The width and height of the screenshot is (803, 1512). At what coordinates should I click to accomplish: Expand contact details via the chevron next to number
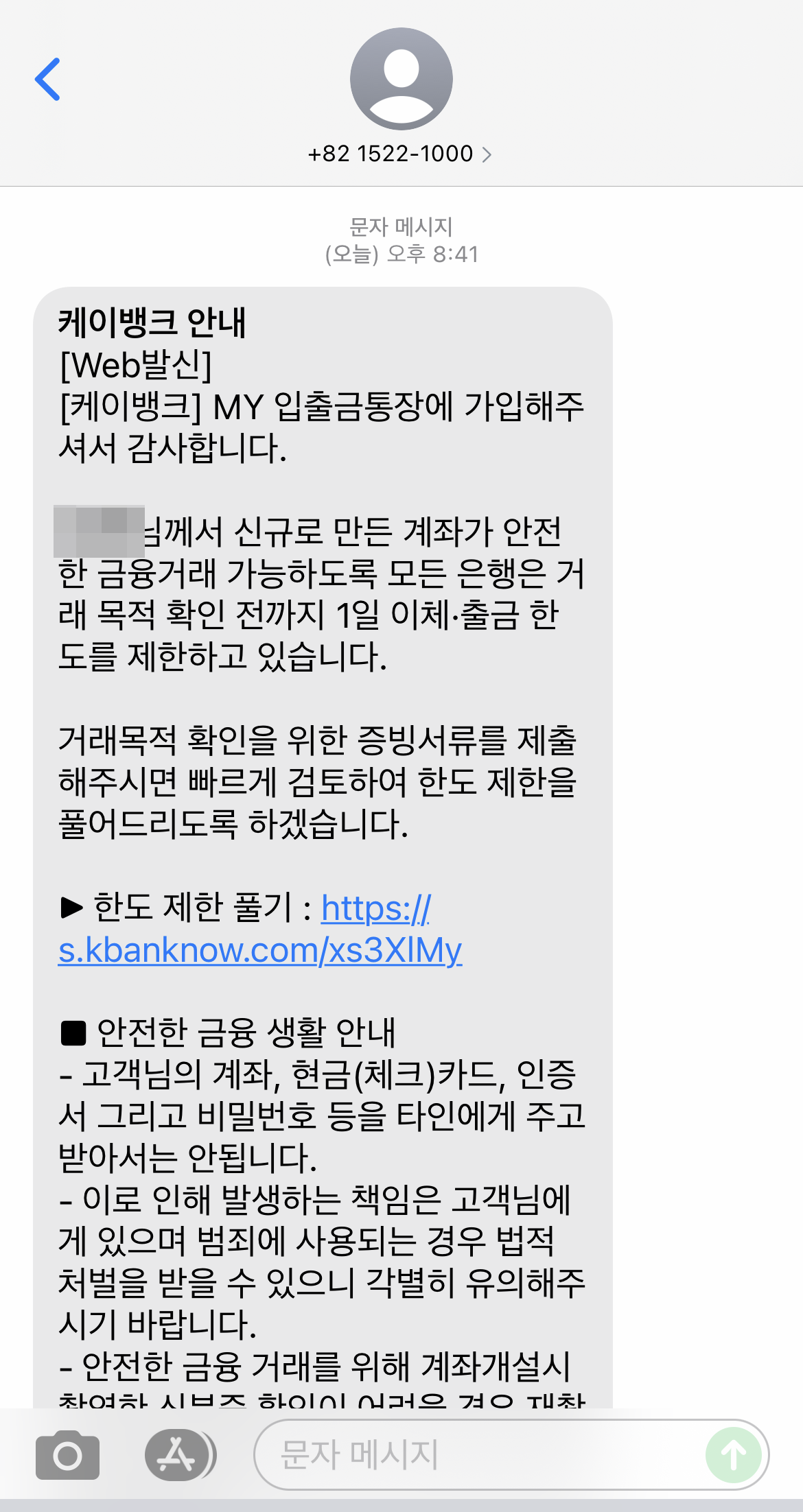[x=489, y=154]
